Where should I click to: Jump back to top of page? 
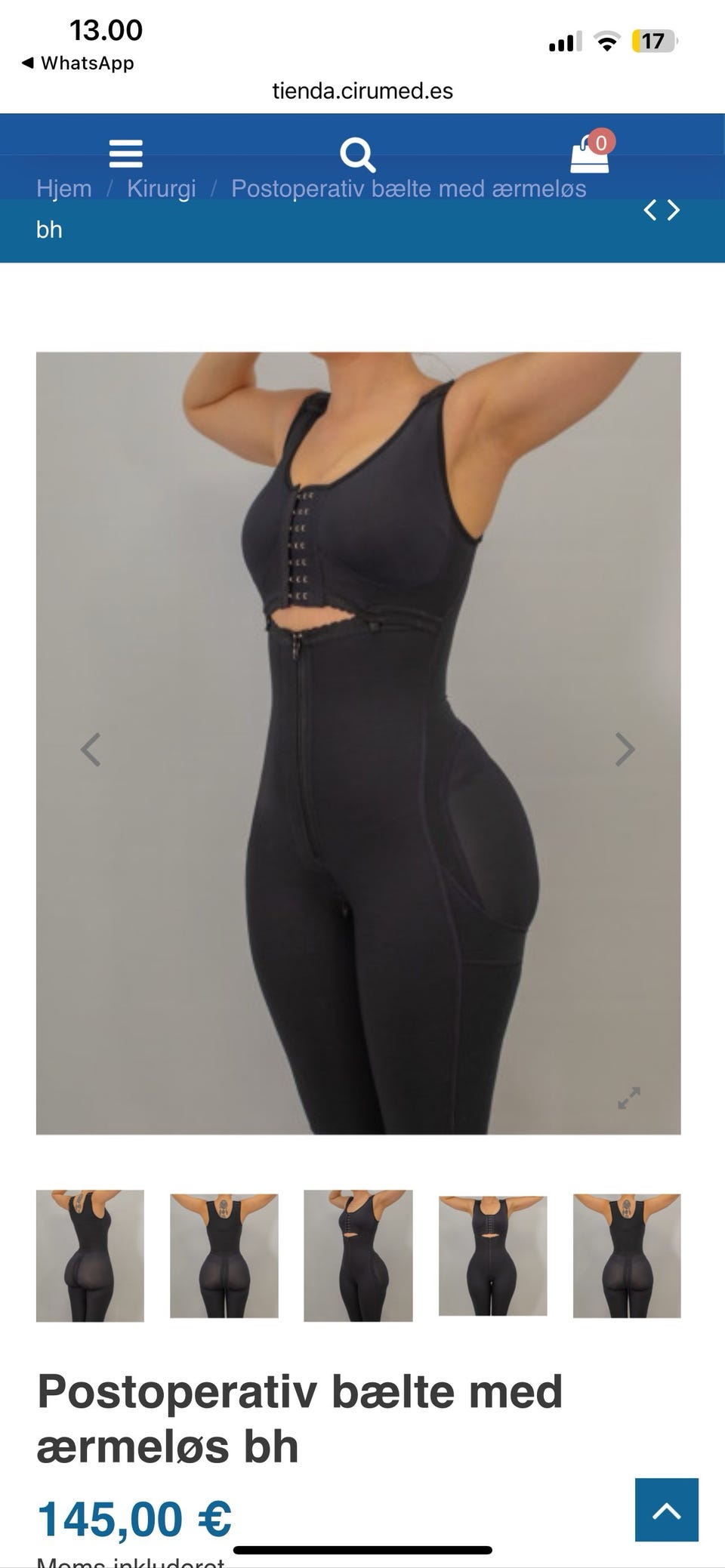click(x=666, y=1510)
